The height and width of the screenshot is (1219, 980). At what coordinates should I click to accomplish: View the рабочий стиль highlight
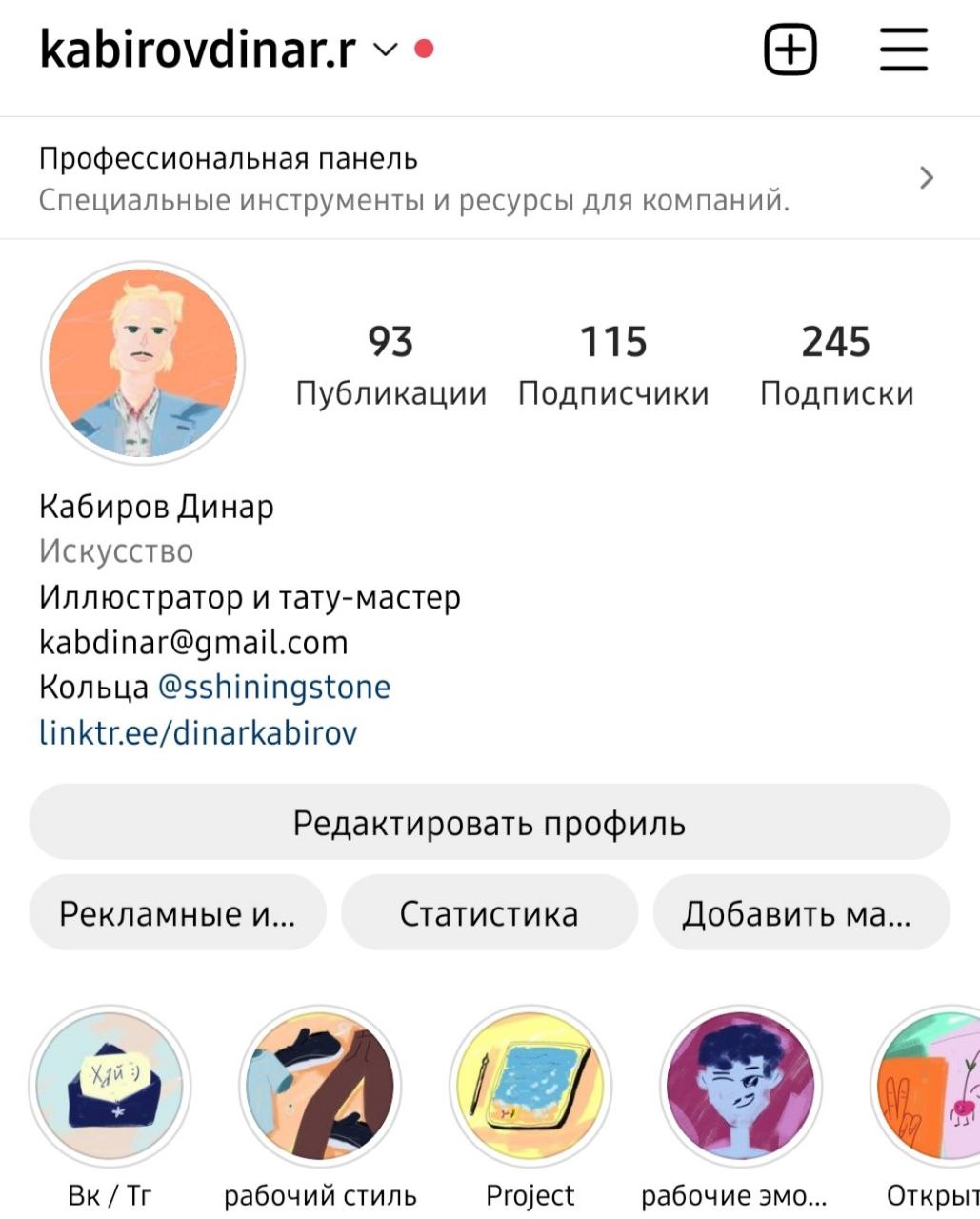pyautogui.click(x=320, y=1088)
